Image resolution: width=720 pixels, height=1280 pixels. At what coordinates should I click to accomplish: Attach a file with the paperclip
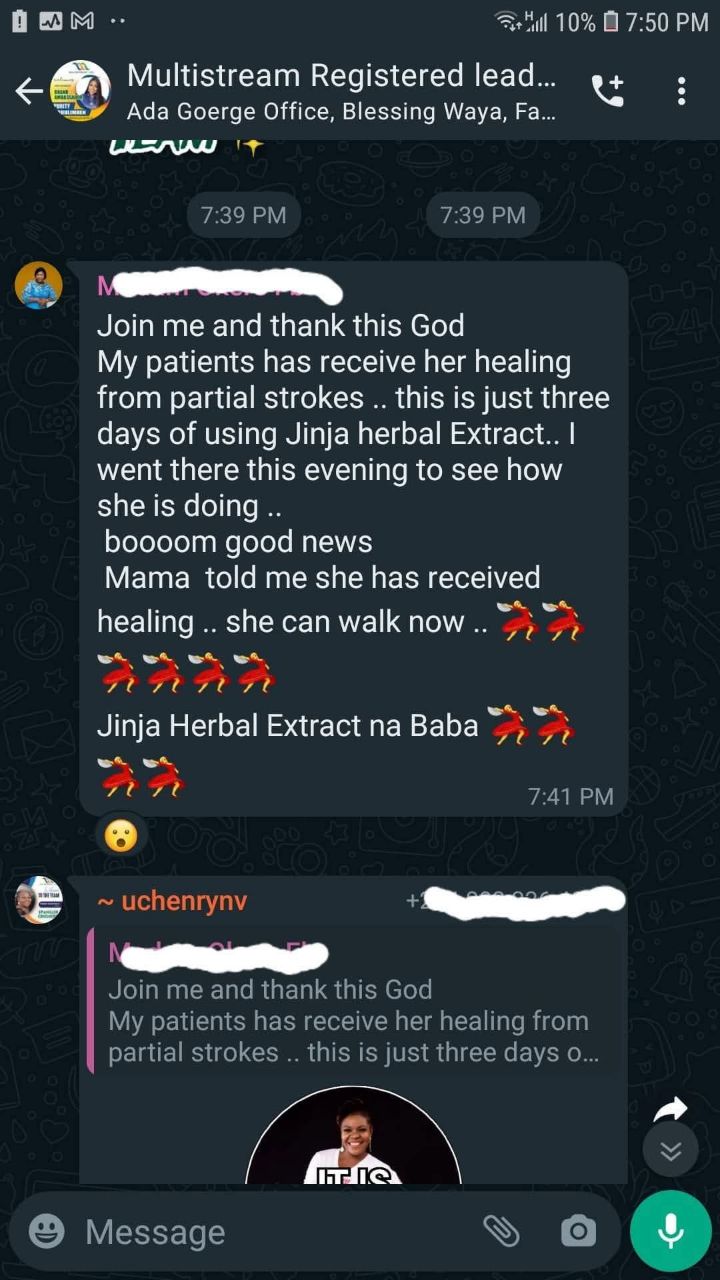point(501,1231)
